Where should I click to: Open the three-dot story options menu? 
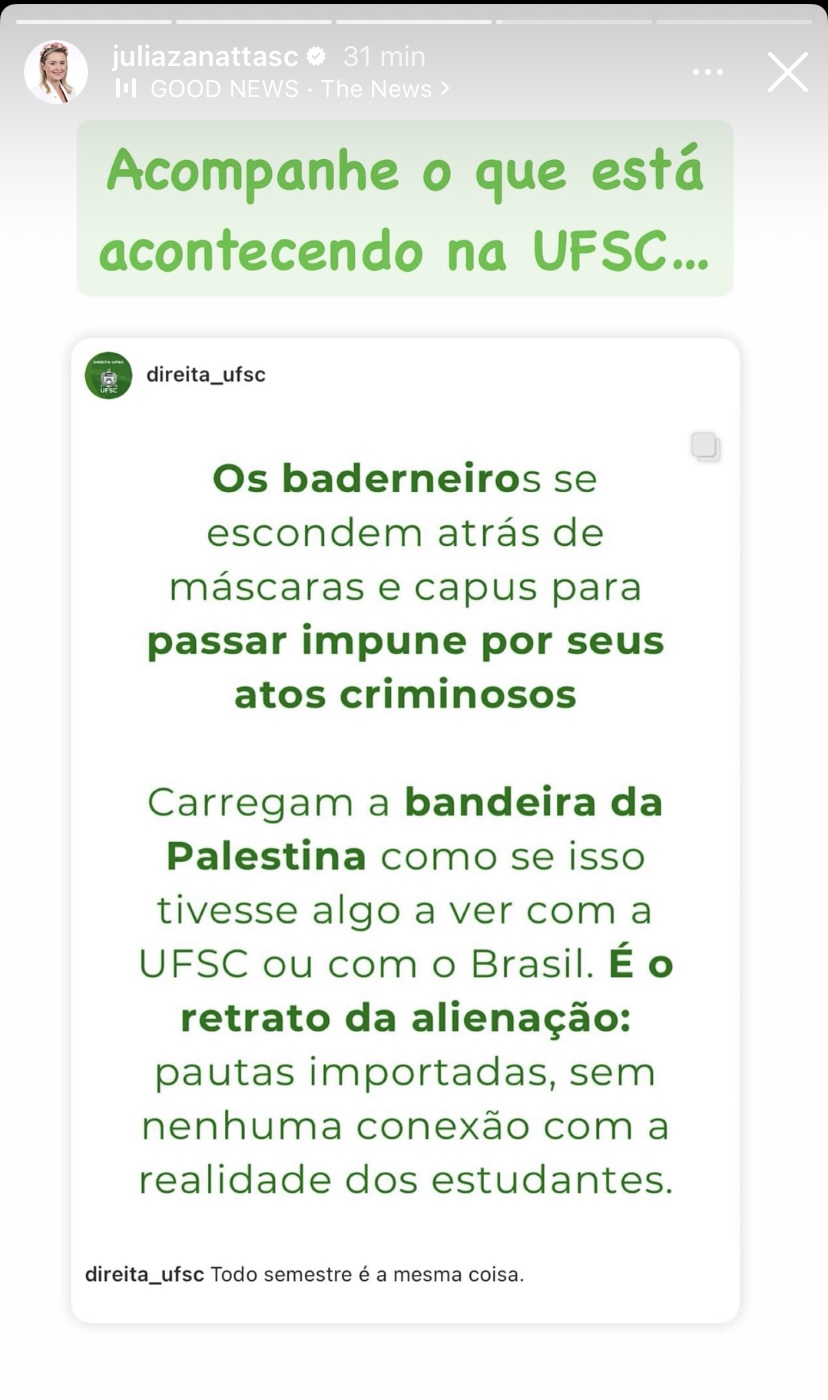coord(708,72)
